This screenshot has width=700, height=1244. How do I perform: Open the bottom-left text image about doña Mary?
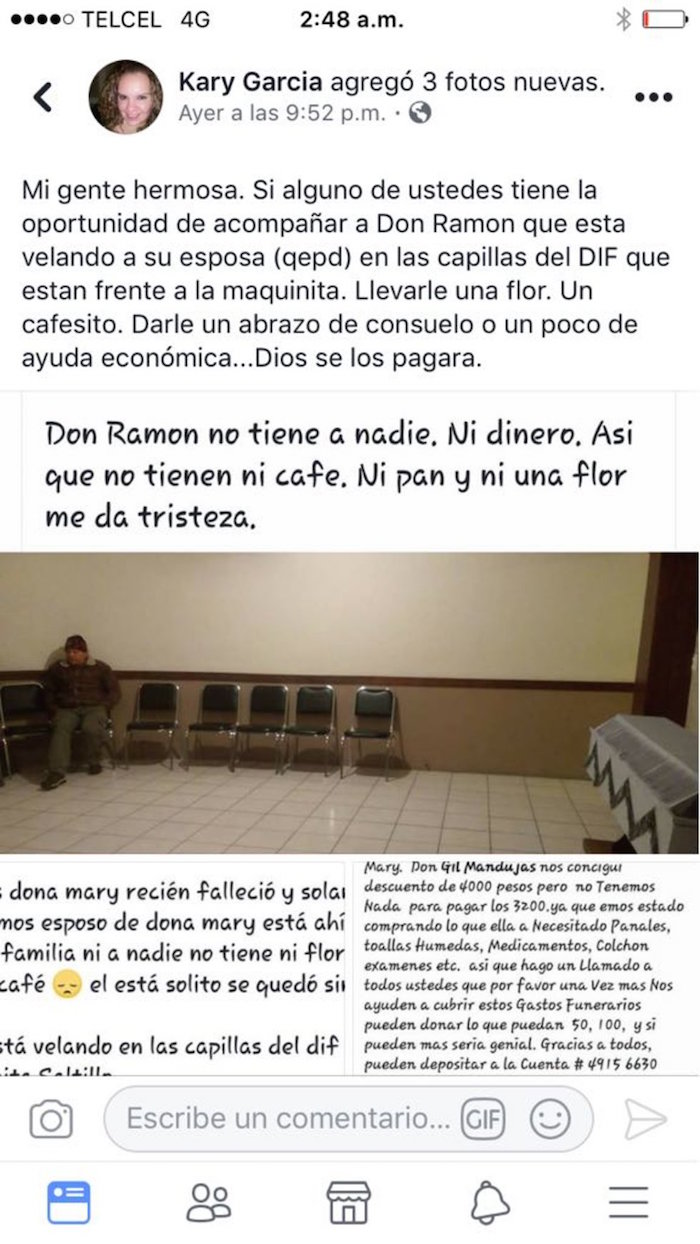[x=173, y=965]
